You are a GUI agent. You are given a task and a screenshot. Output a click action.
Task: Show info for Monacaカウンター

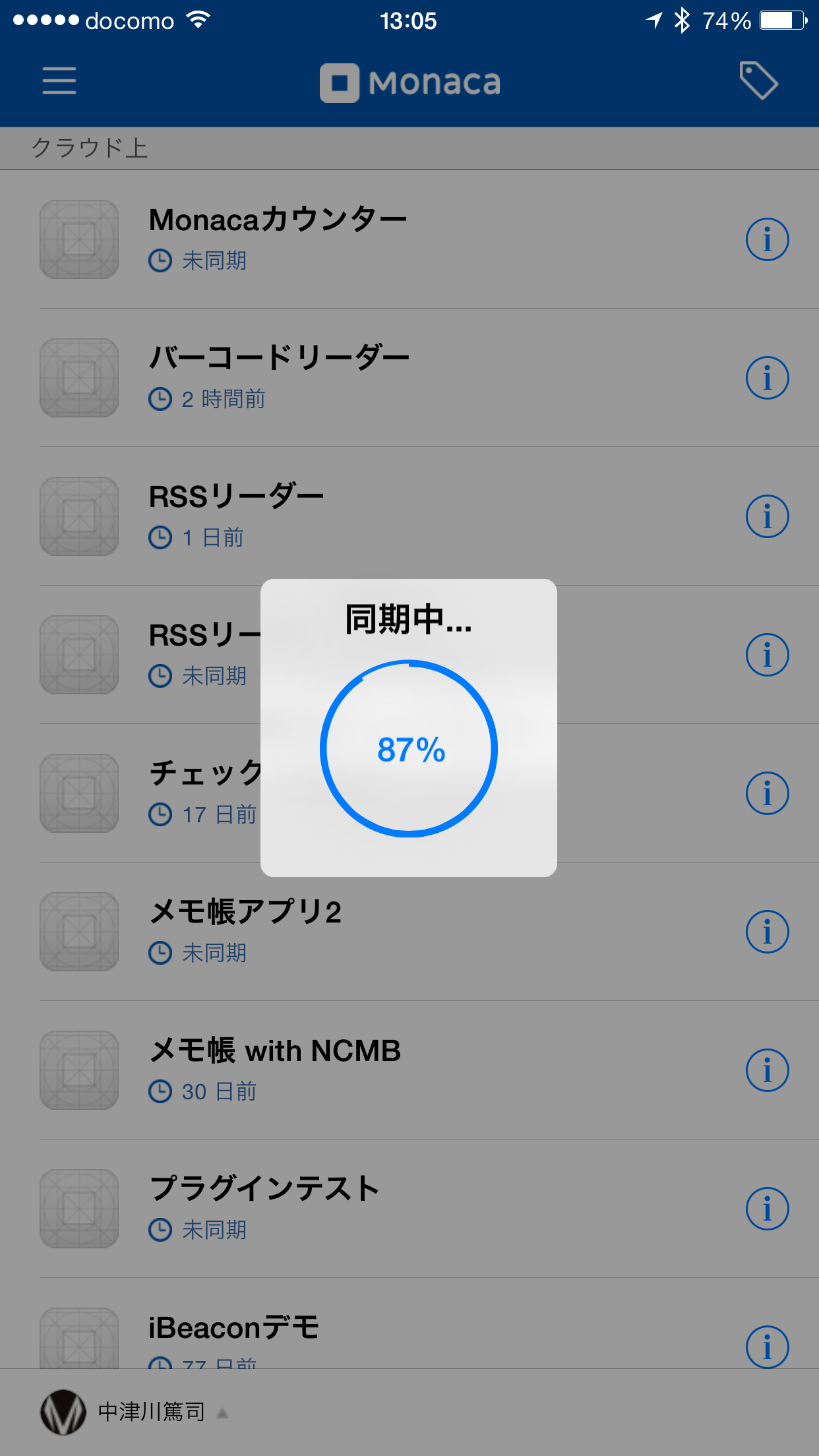[x=767, y=239]
